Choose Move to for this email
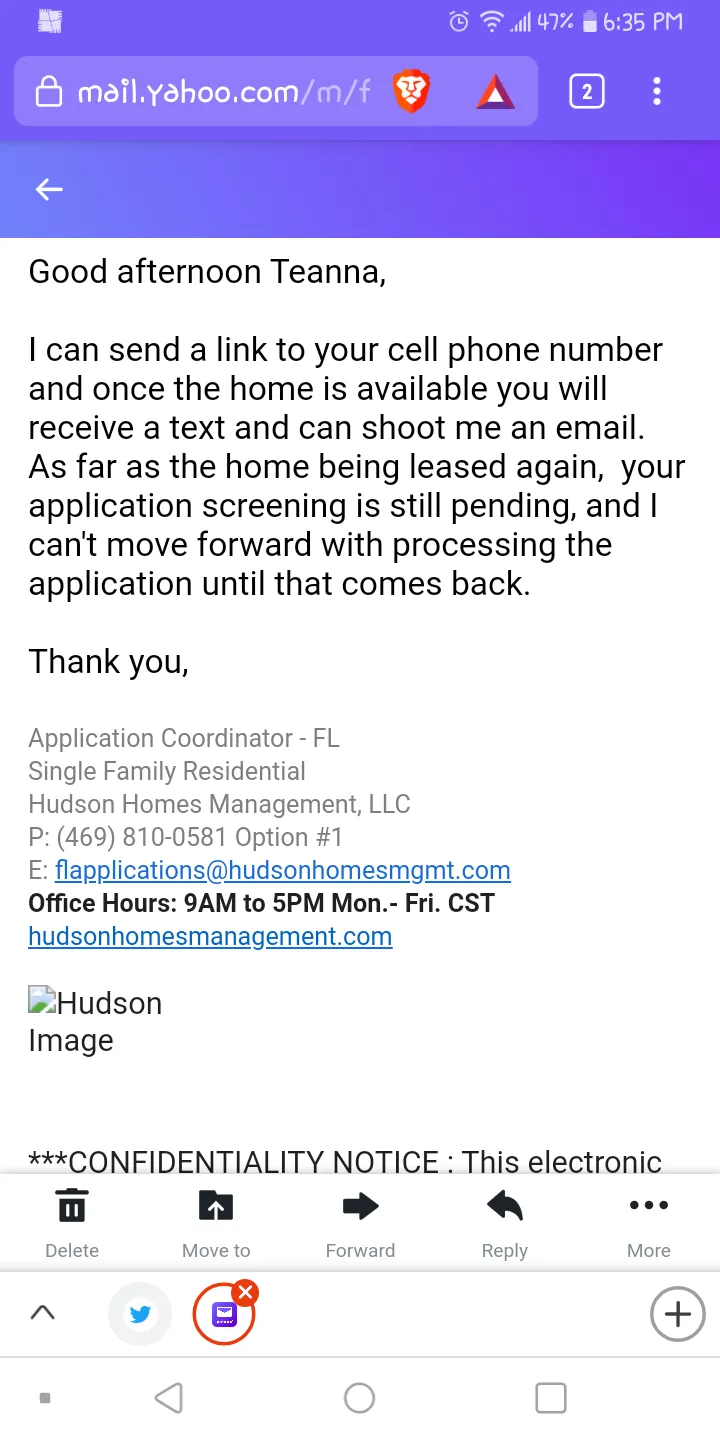720x1440 pixels. coord(216,1222)
